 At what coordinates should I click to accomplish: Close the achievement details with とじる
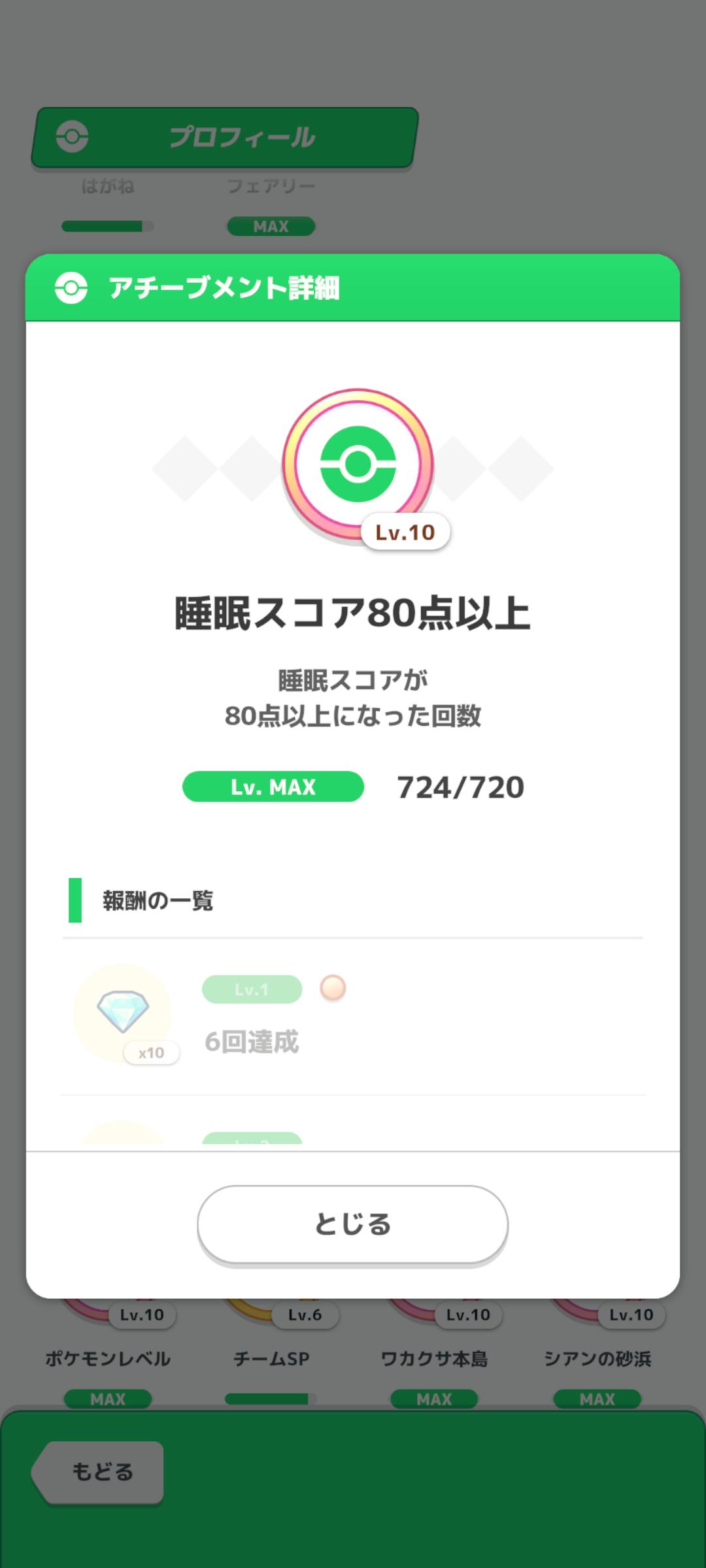352,1224
